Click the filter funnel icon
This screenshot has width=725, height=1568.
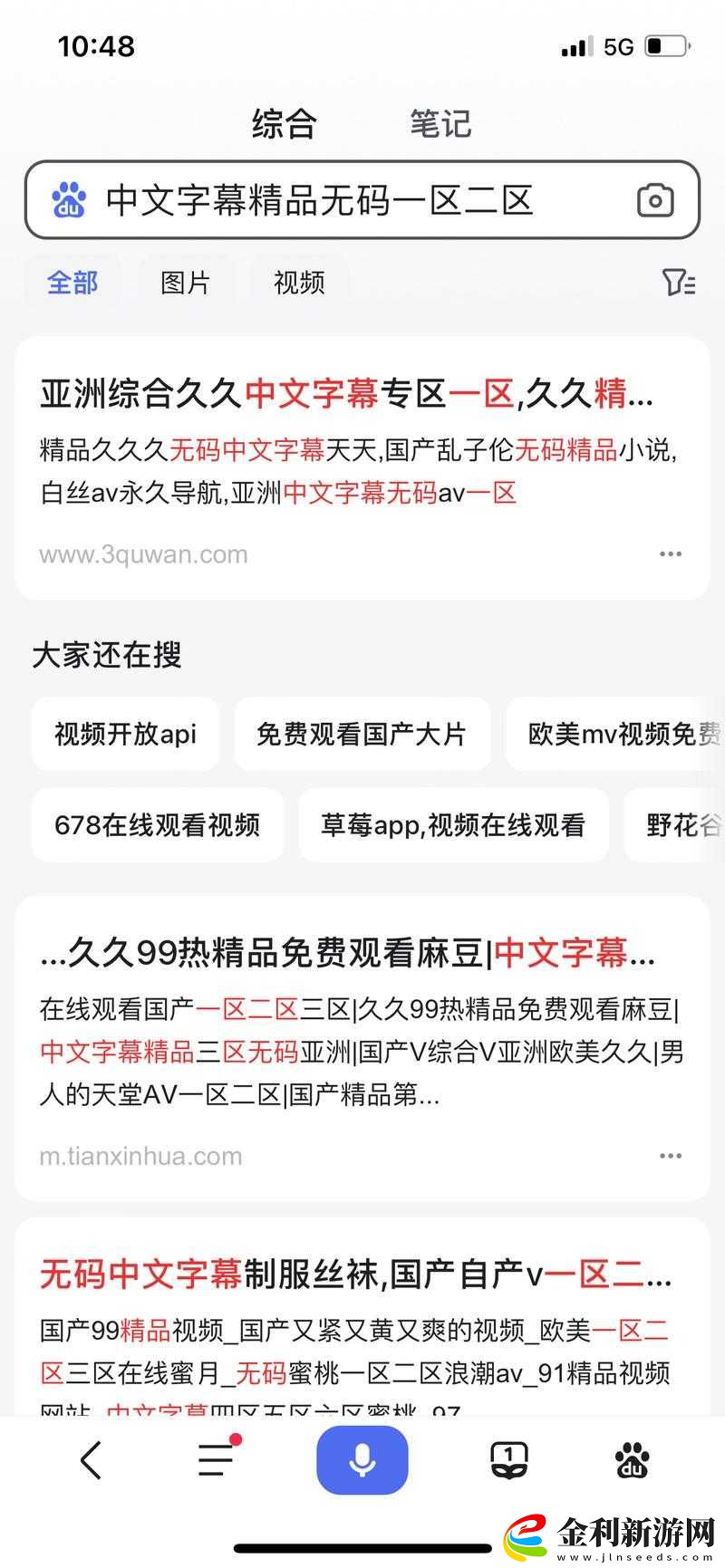pyautogui.click(x=675, y=284)
